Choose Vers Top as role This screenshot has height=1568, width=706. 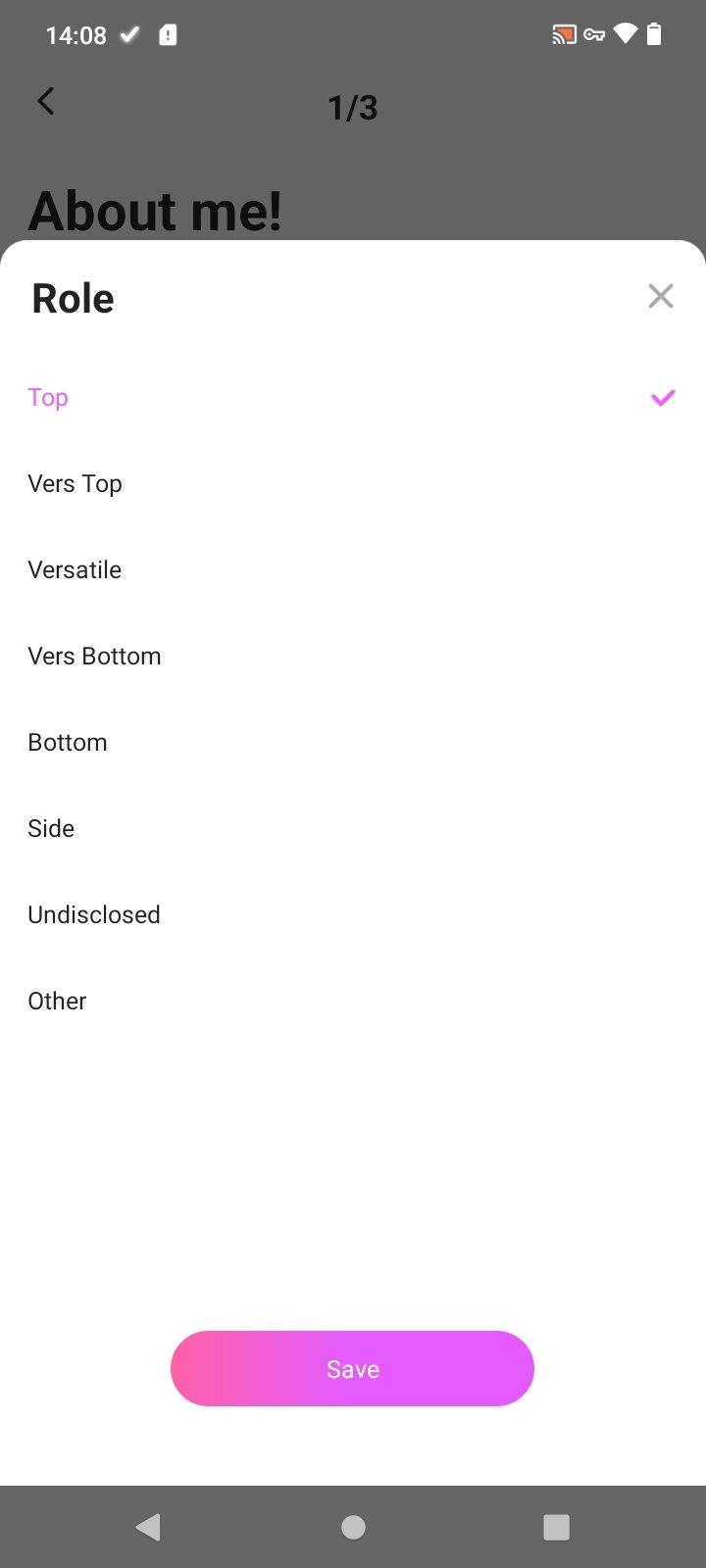click(353, 484)
